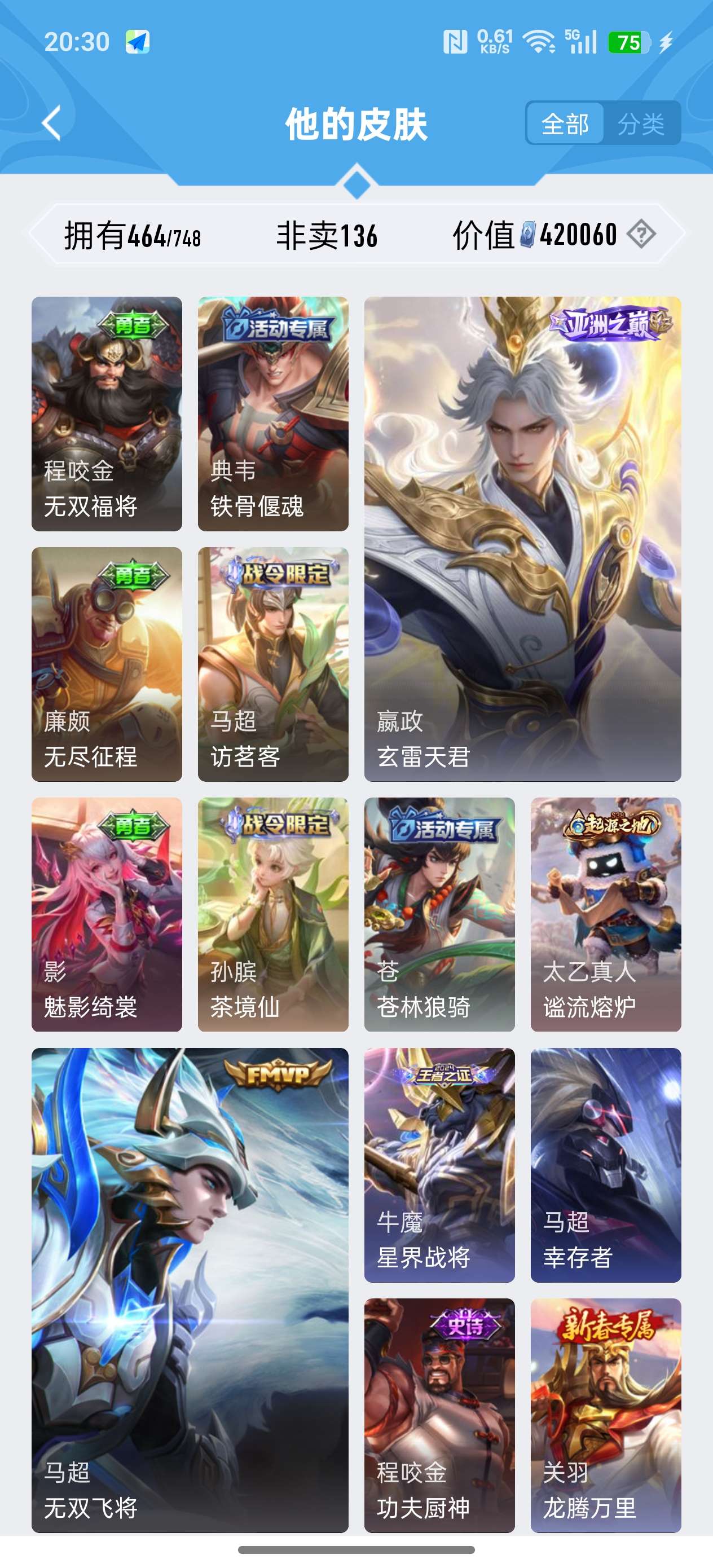This screenshot has height=1568, width=713.
Task: Open 典韦 铁骨偃魂 skin card
Action: pos(273,414)
